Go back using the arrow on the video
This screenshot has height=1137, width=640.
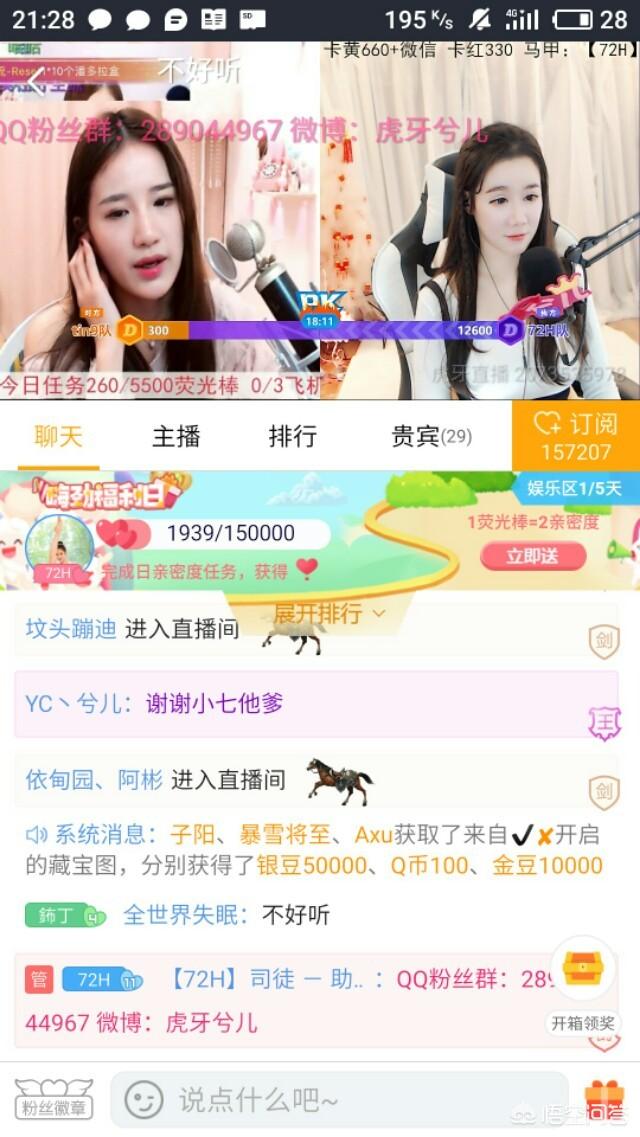pyautogui.click(x=37, y=82)
